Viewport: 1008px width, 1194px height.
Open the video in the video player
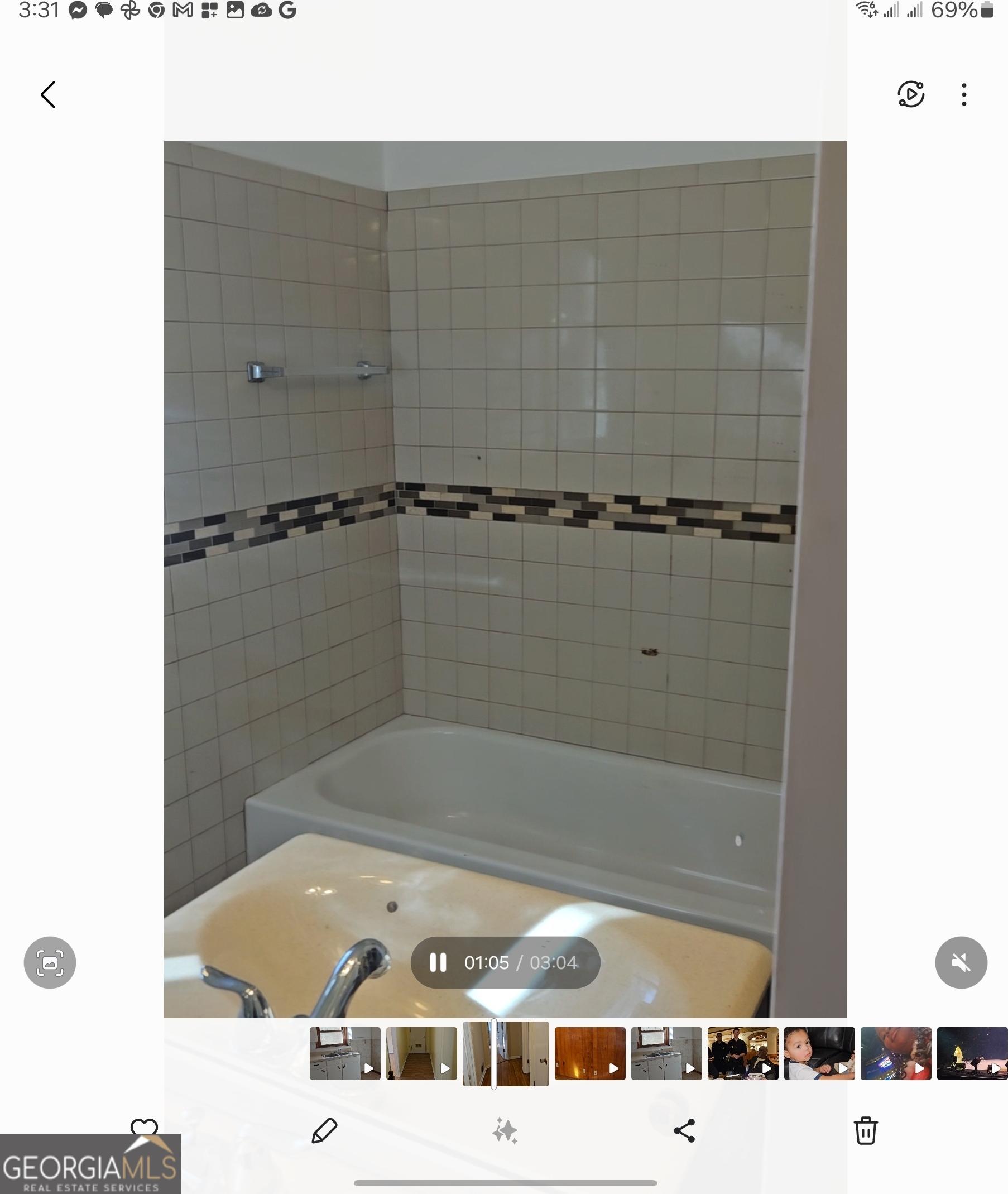coord(910,94)
